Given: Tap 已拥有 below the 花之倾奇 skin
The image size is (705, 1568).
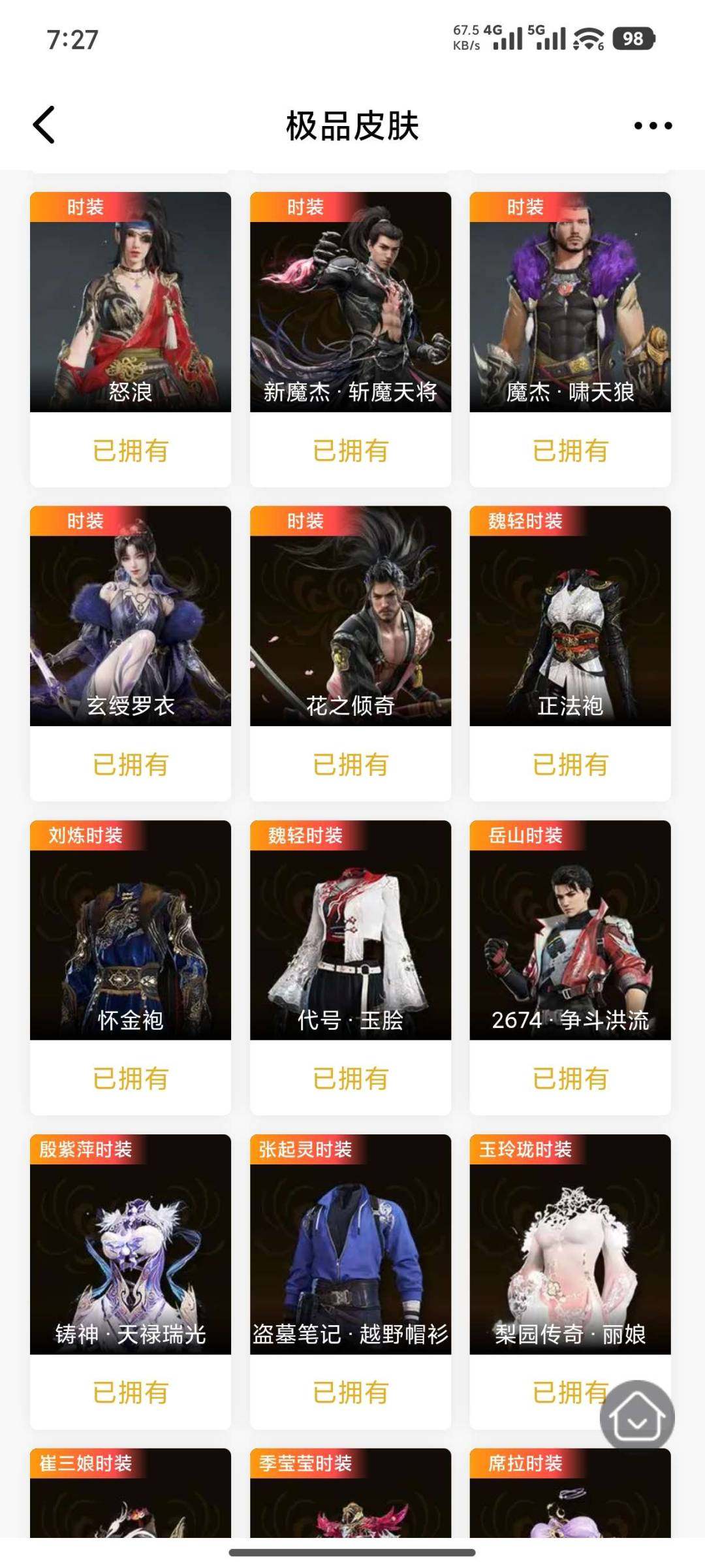Looking at the screenshot, I should 351,765.
